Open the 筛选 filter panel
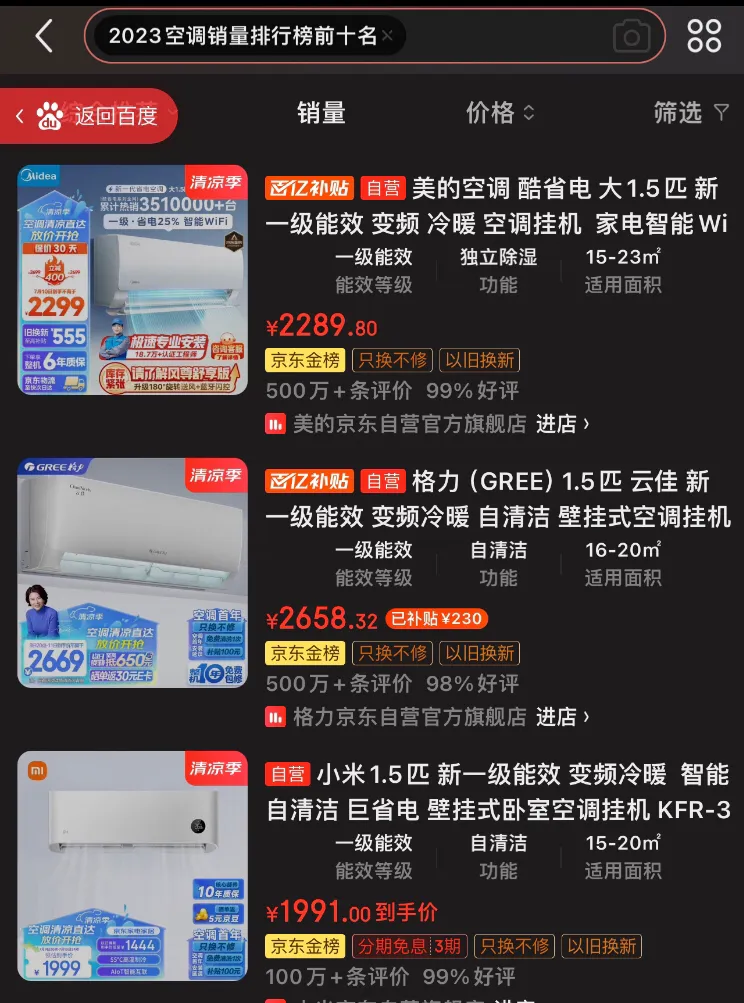 [691, 113]
